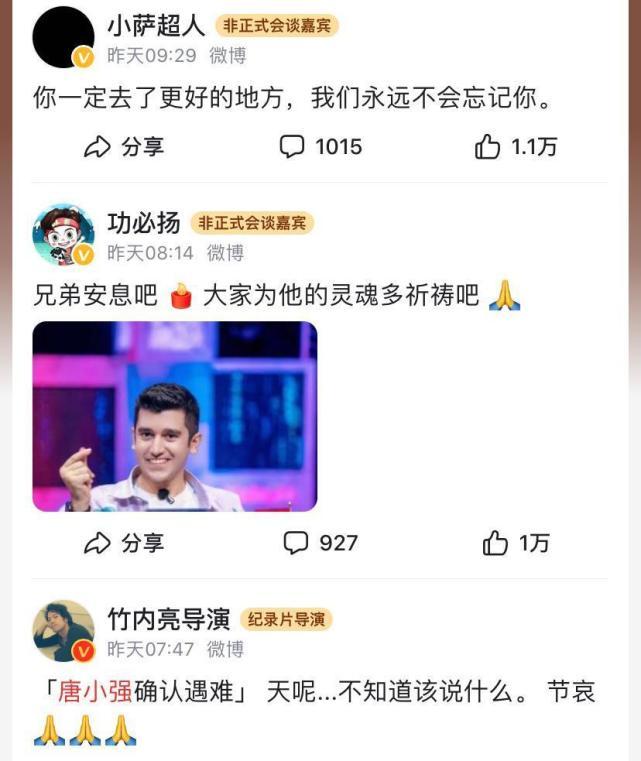This screenshot has height=761, width=641.
Task: Open 功必扬's profile avatar
Action: coord(63,235)
